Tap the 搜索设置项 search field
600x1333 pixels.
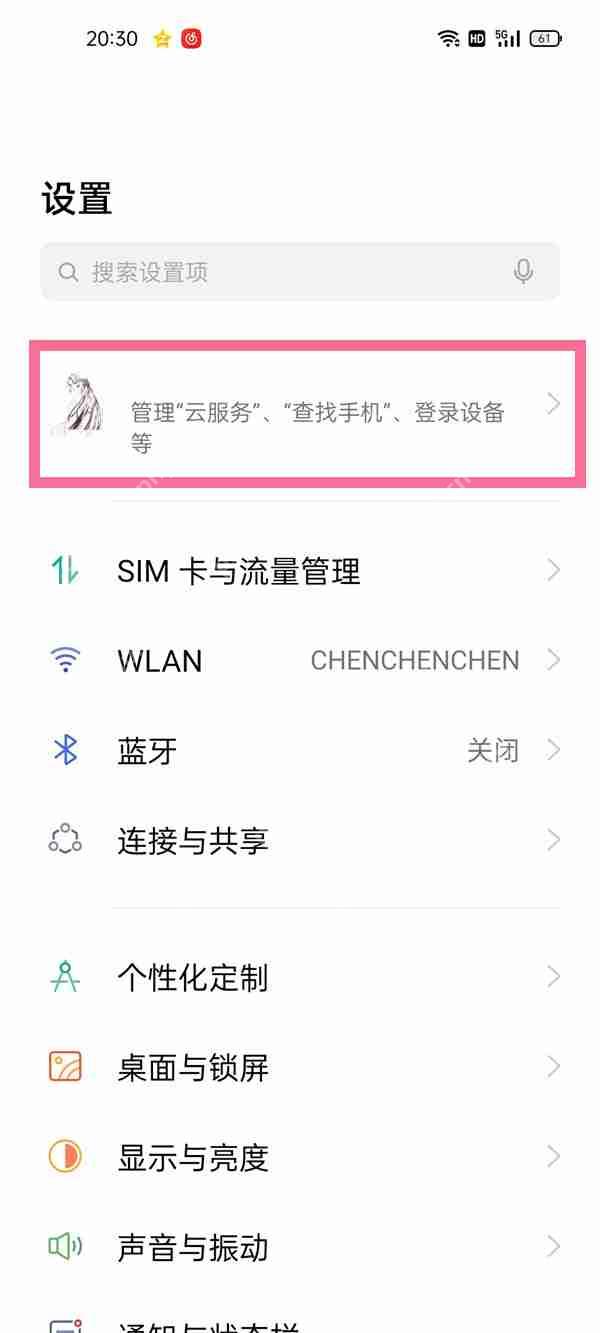coord(280,272)
